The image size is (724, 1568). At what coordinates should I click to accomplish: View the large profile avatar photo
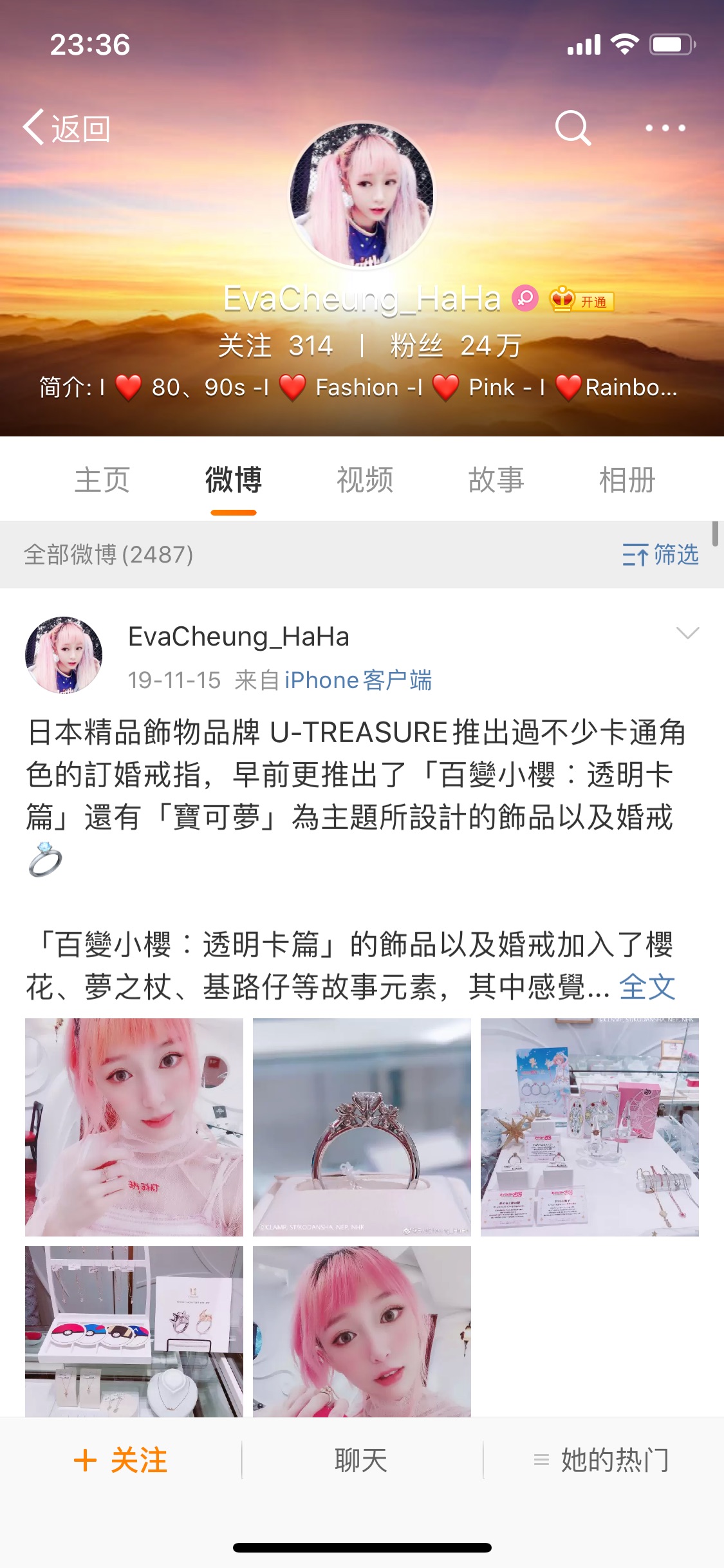pos(362,196)
